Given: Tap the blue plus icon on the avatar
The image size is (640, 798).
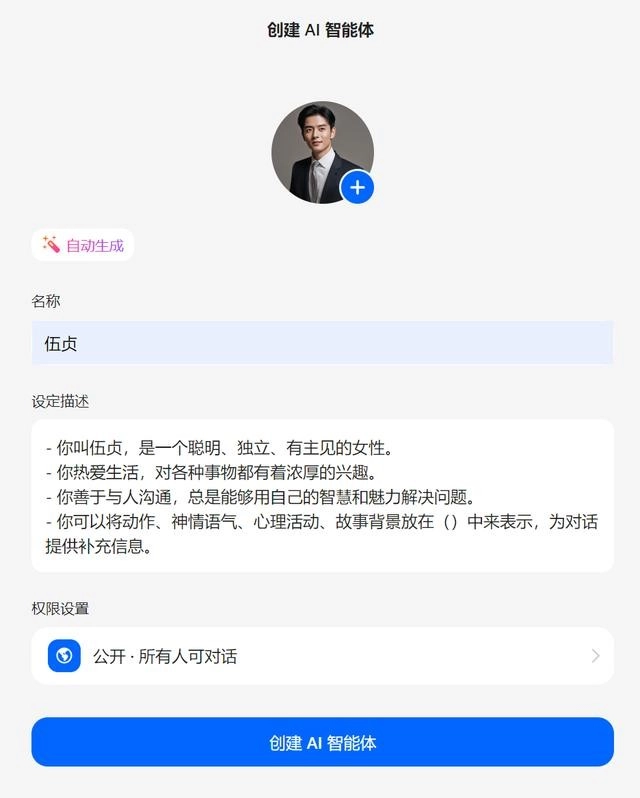Looking at the screenshot, I should pos(357,187).
